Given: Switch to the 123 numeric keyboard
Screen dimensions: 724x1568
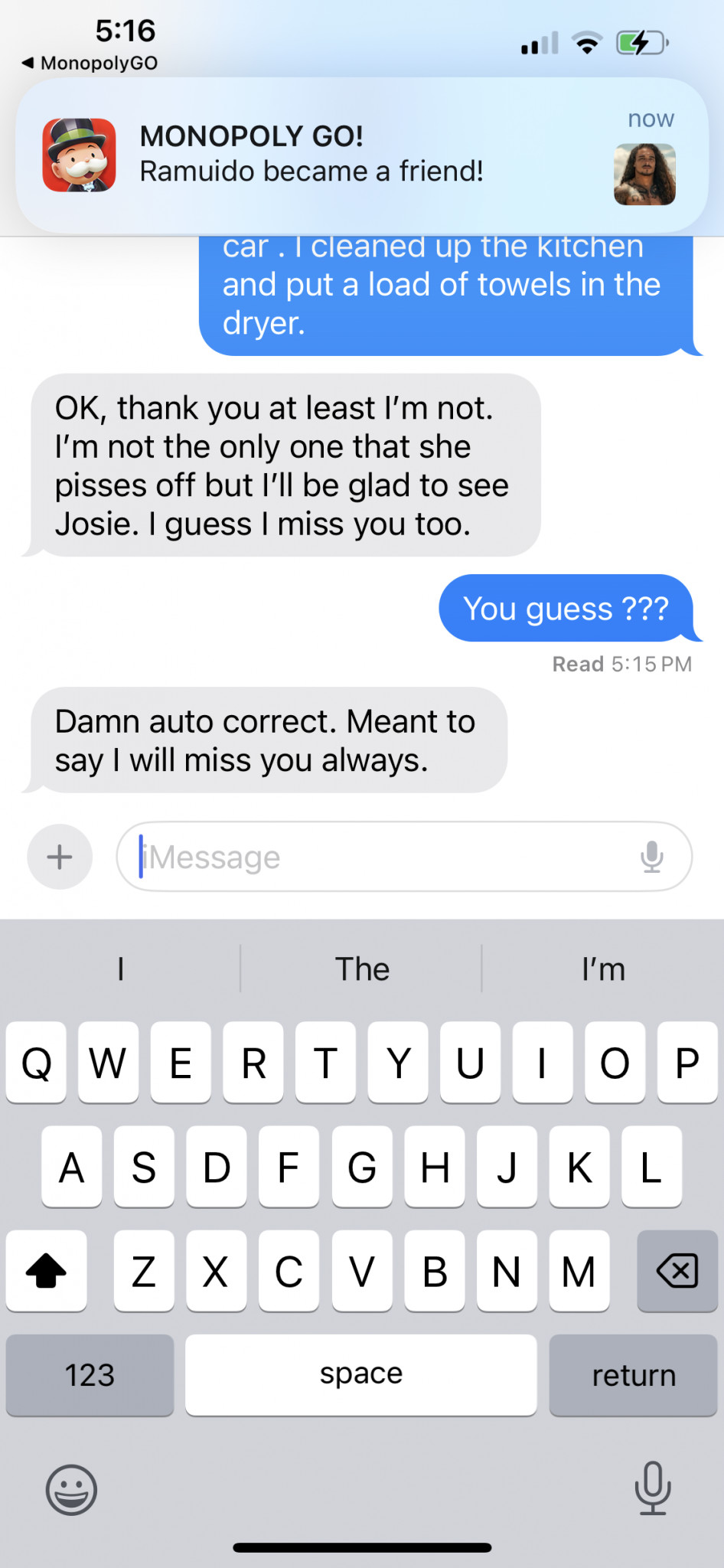Looking at the screenshot, I should click(x=90, y=1375).
